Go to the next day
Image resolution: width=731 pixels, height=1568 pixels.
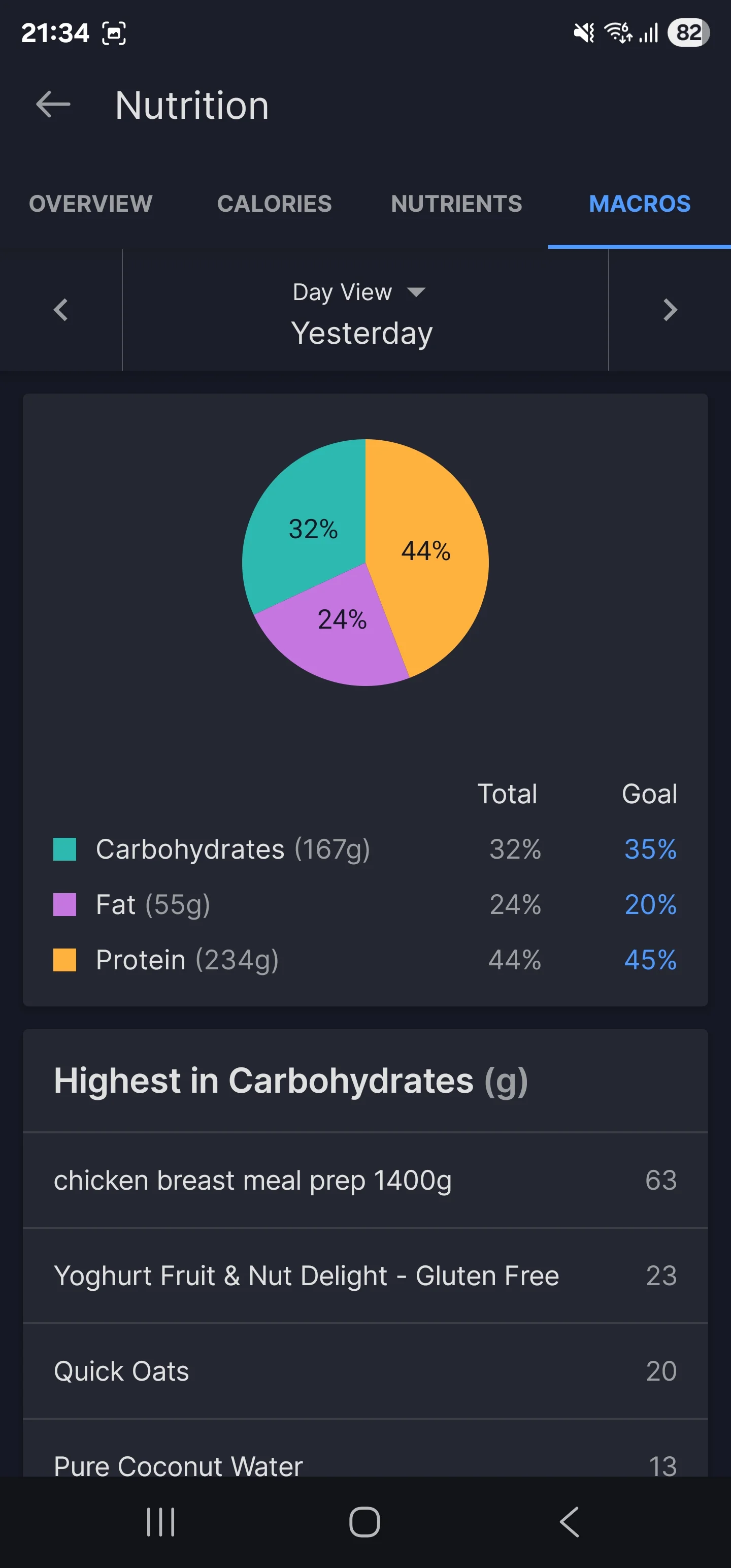(x=670, y=310)
